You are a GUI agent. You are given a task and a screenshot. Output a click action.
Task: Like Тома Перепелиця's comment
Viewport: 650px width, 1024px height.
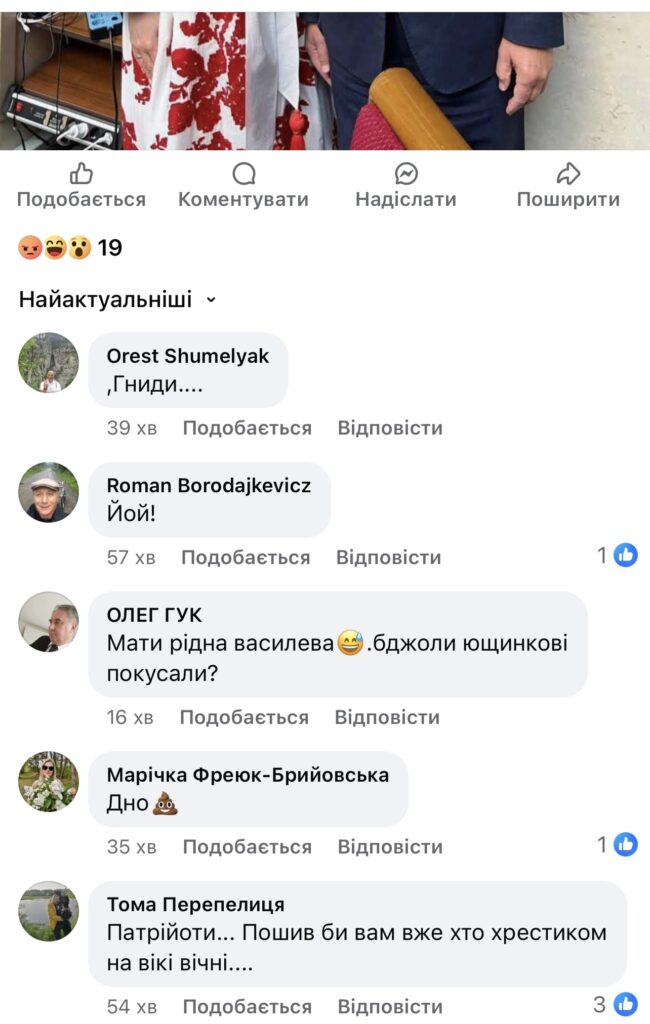247,1006
